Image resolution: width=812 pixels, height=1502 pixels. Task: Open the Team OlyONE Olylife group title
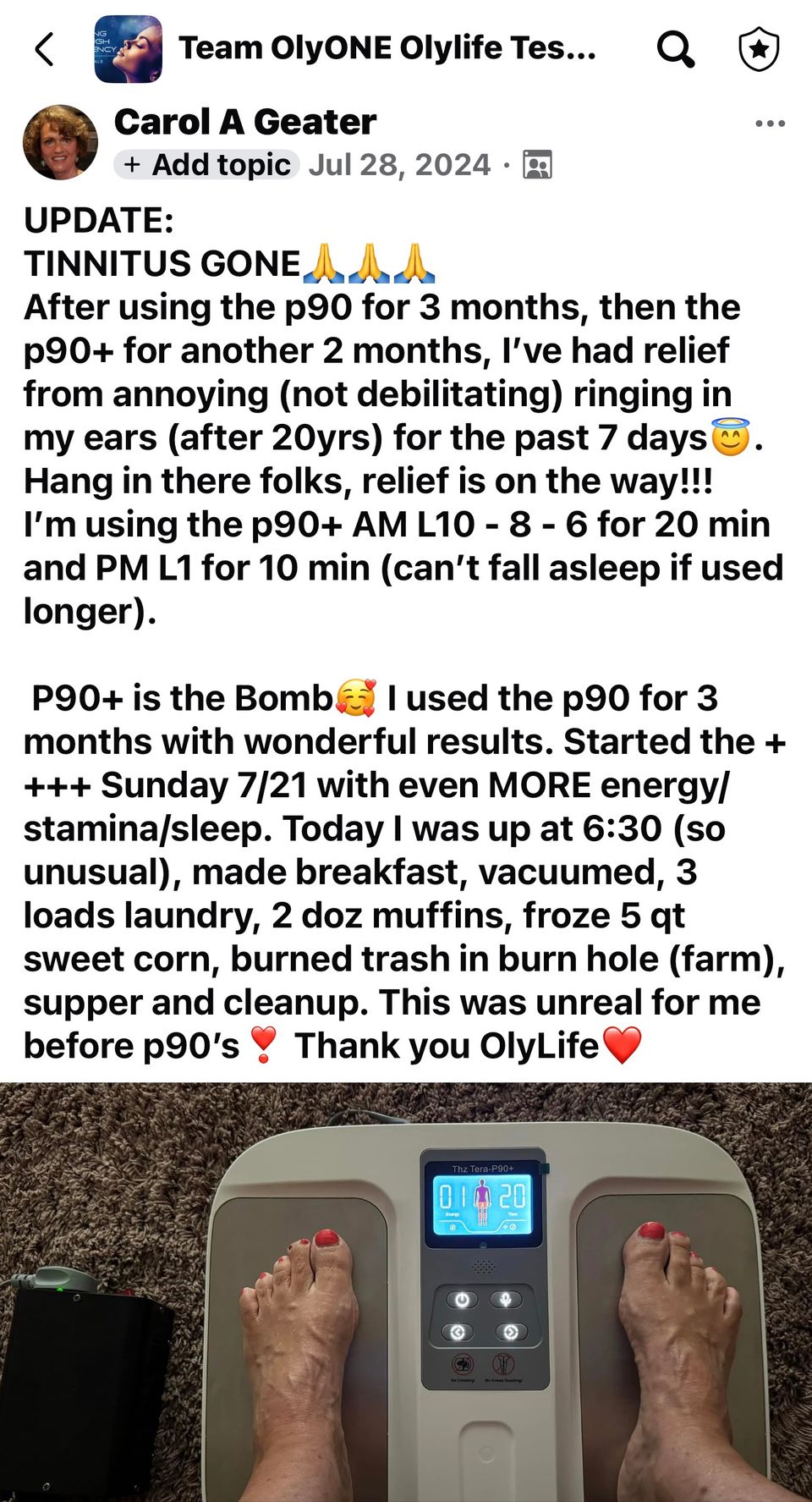387,48
